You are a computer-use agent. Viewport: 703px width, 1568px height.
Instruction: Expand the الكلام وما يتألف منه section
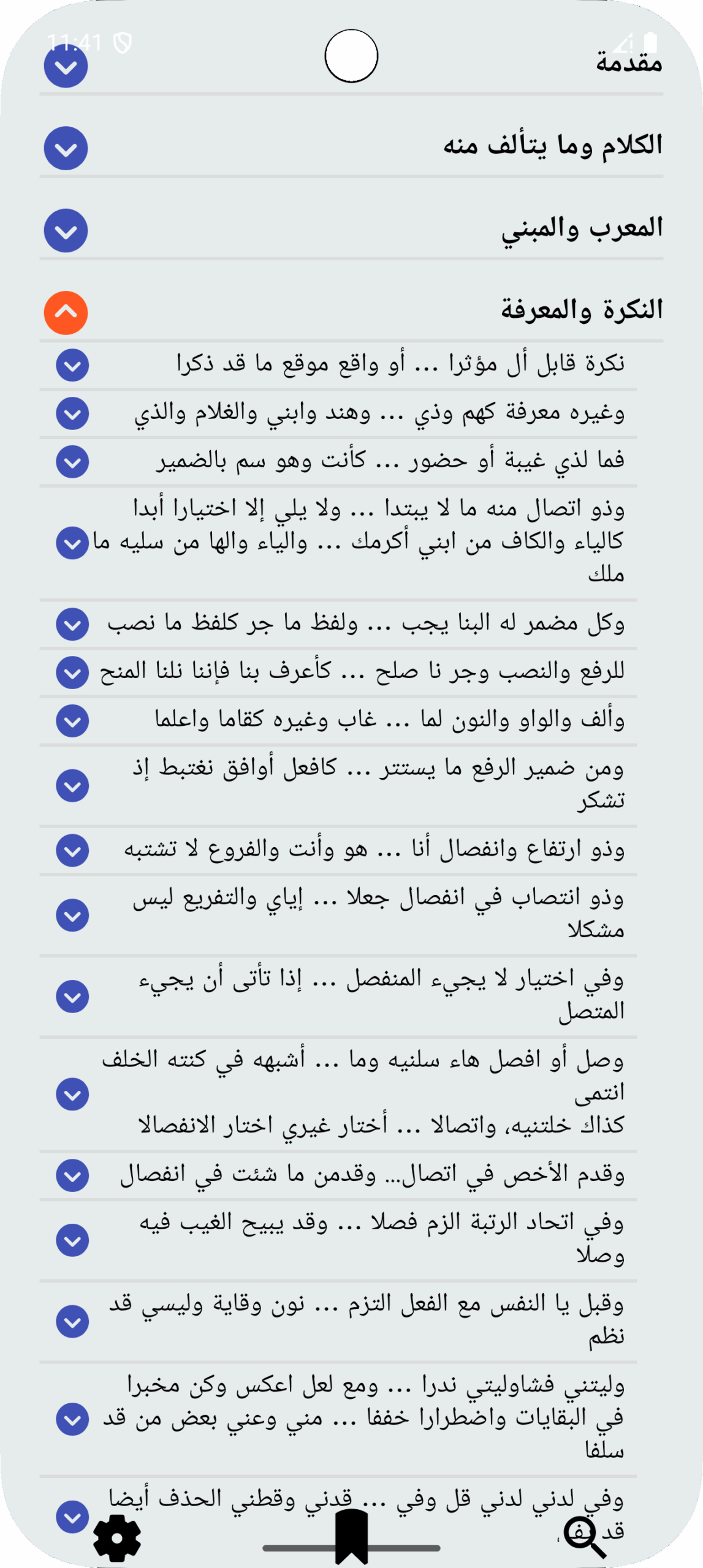click(66, 148)
